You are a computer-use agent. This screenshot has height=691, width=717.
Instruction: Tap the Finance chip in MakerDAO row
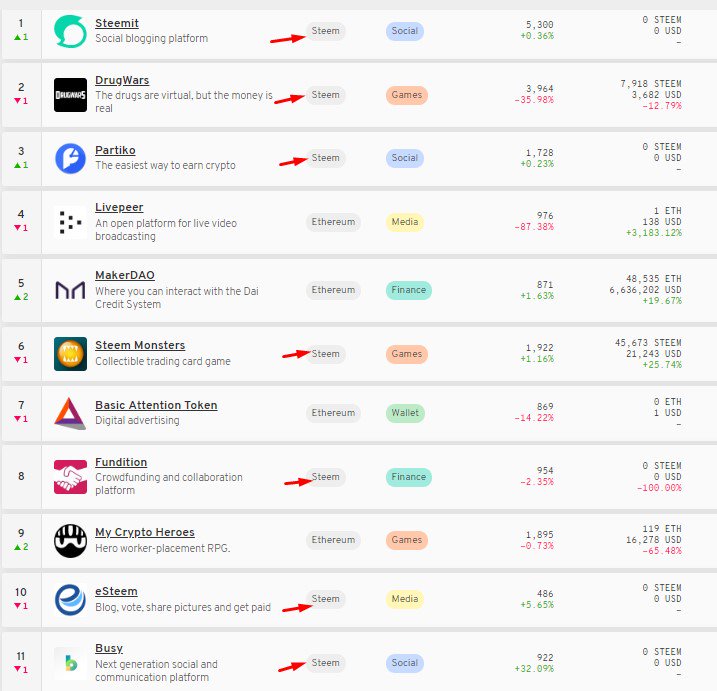pyautogui.click(x=408, y=290)
